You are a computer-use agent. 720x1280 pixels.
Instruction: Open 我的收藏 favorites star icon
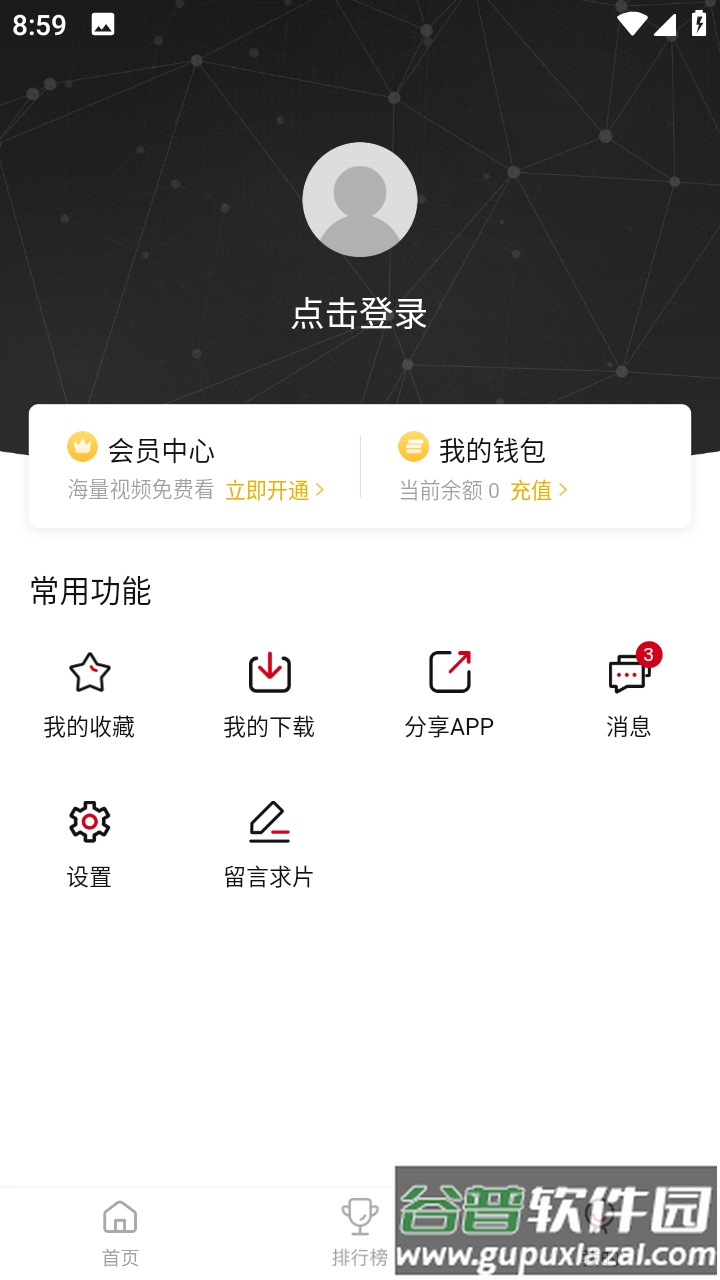click(x=89, y=672)
